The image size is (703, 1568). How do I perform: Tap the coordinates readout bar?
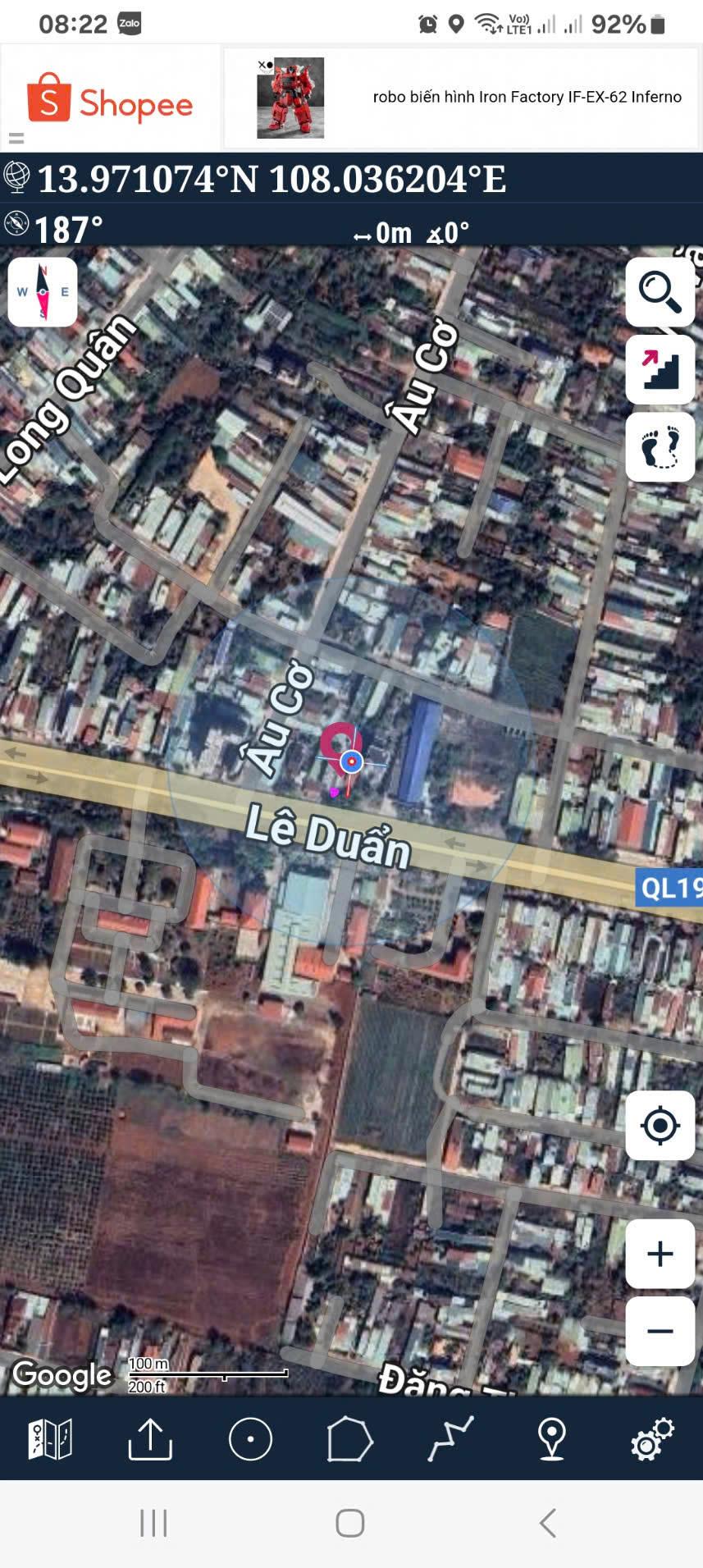(271, 179)
